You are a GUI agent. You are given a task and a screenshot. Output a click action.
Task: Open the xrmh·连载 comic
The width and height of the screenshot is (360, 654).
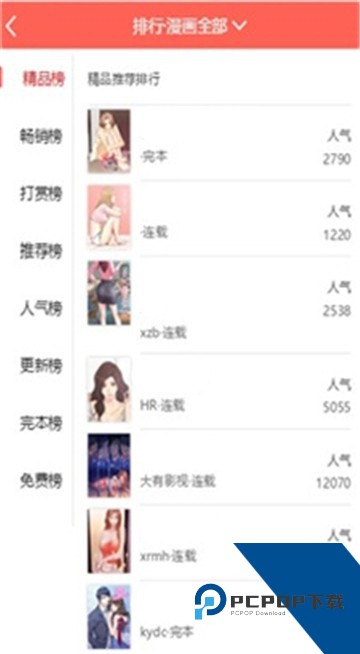point(219,541)
